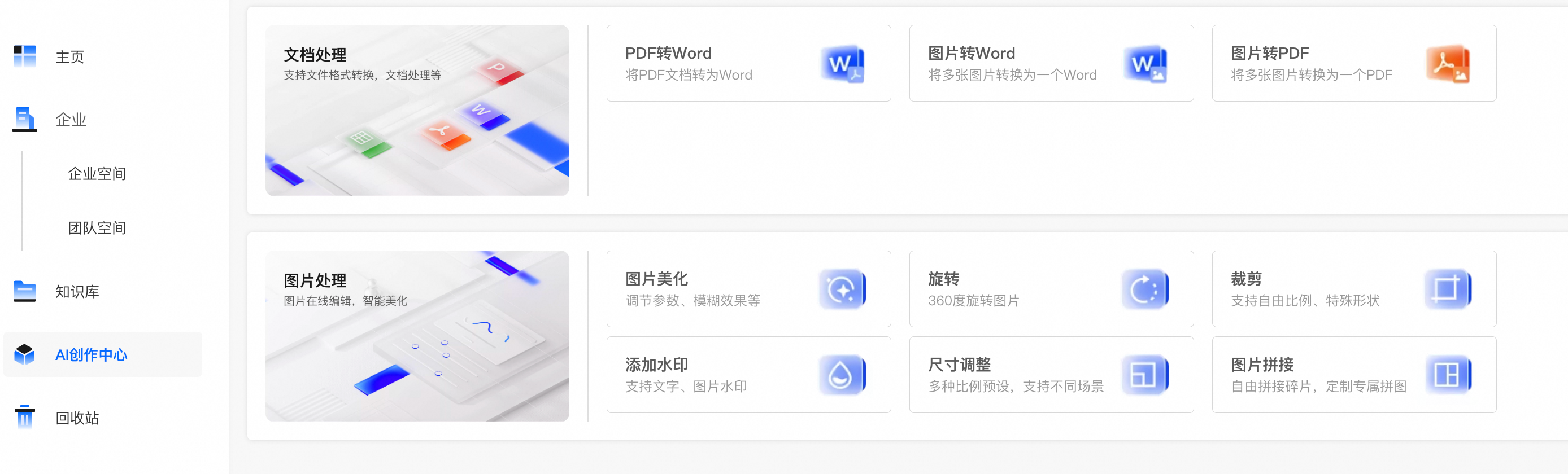
Task: Open the 企业 section
Action: tap(70, 119)
